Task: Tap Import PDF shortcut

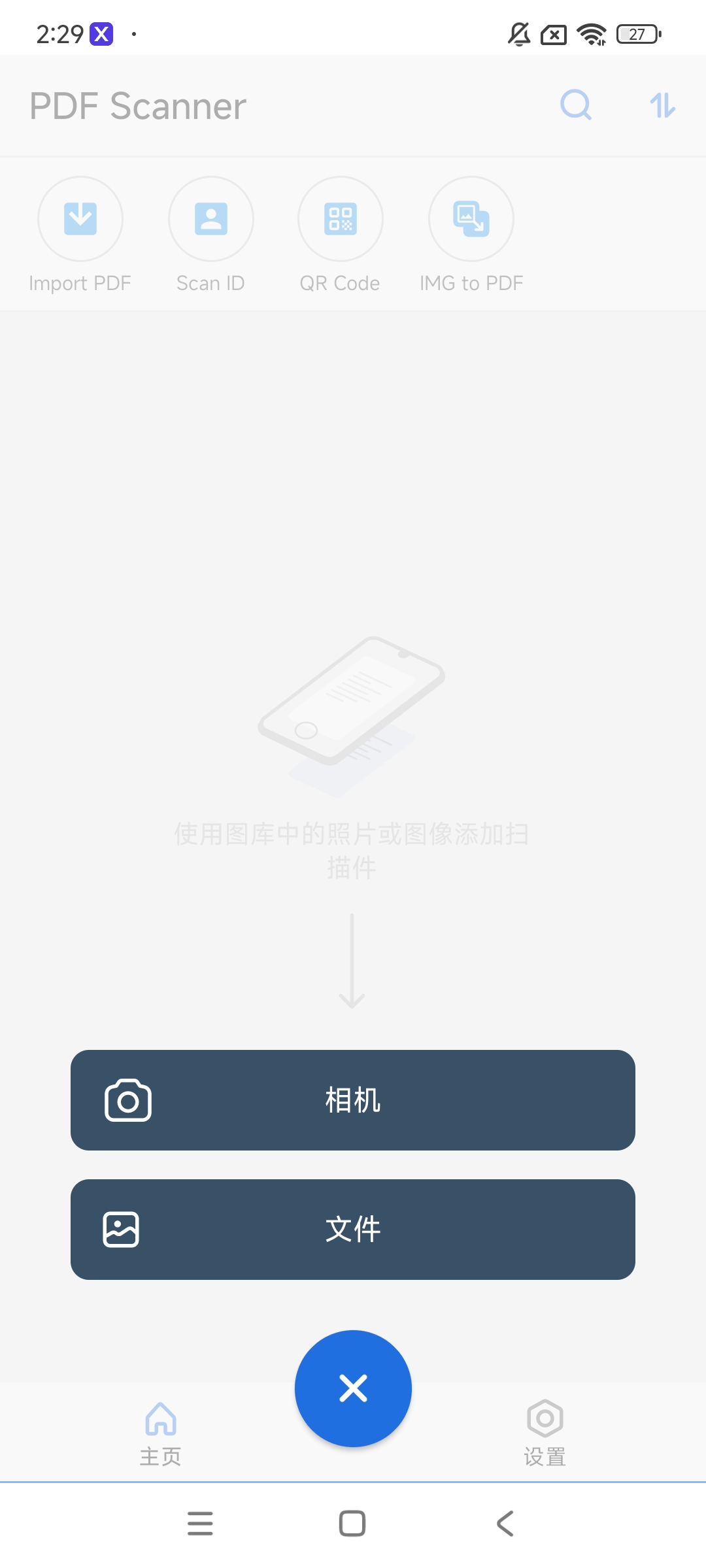Action: (80, 220)
